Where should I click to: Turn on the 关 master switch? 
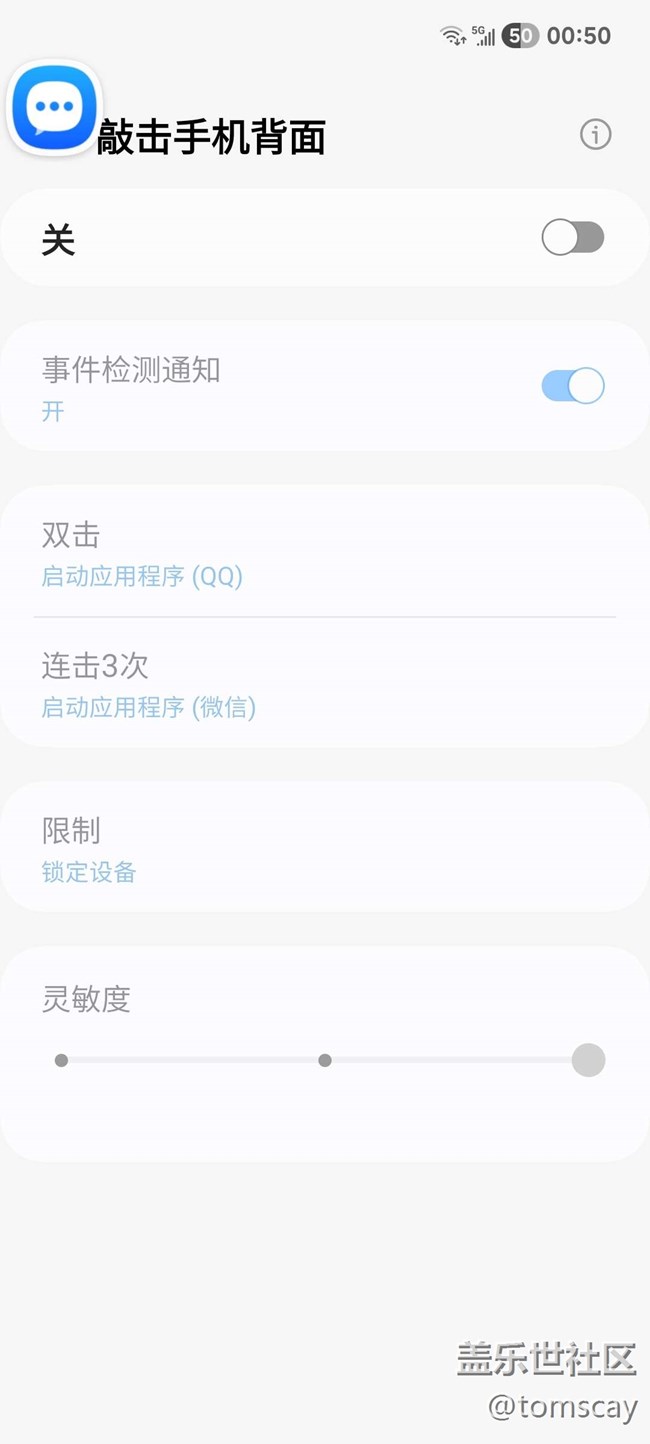(x=573, y=238)
